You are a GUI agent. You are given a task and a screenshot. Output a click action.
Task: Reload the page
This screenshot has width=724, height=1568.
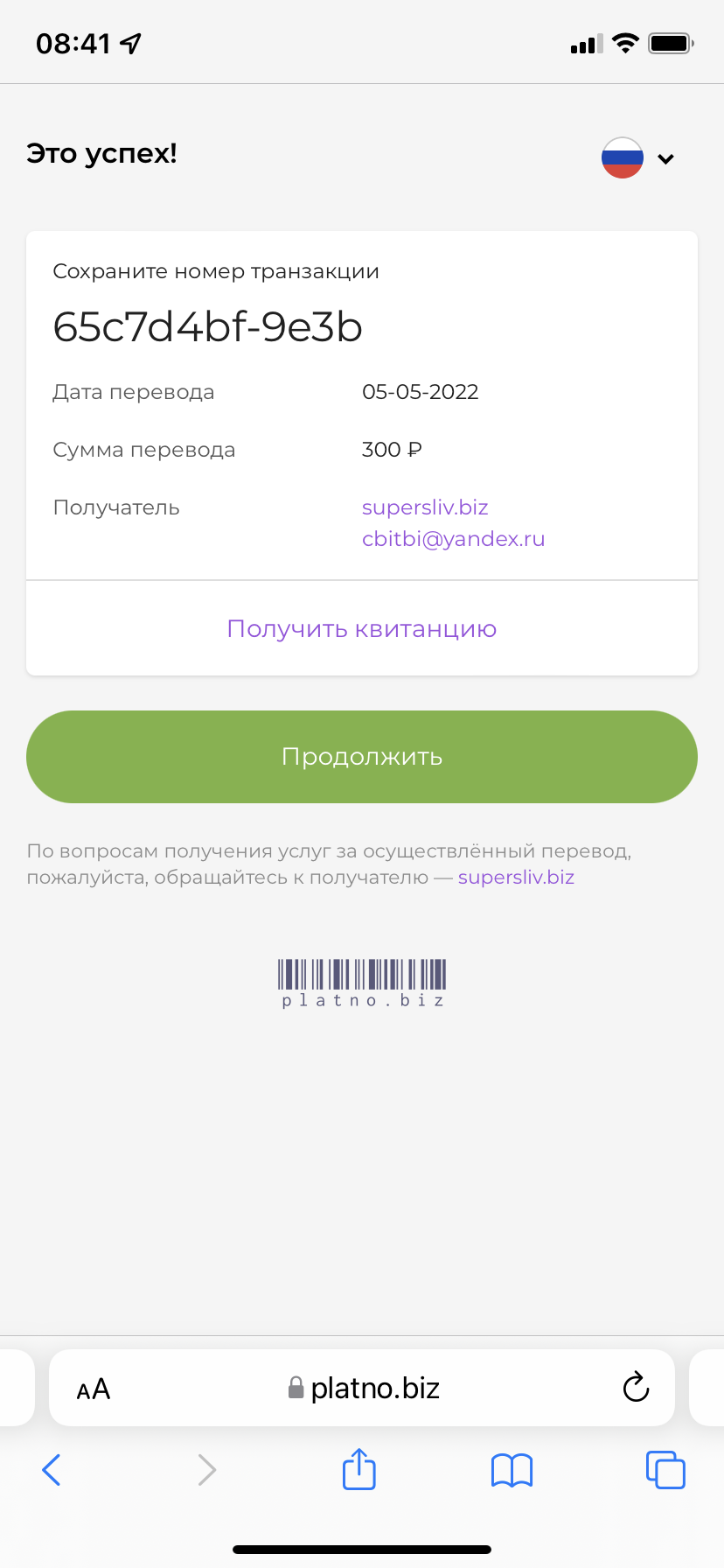(636, 1387)
